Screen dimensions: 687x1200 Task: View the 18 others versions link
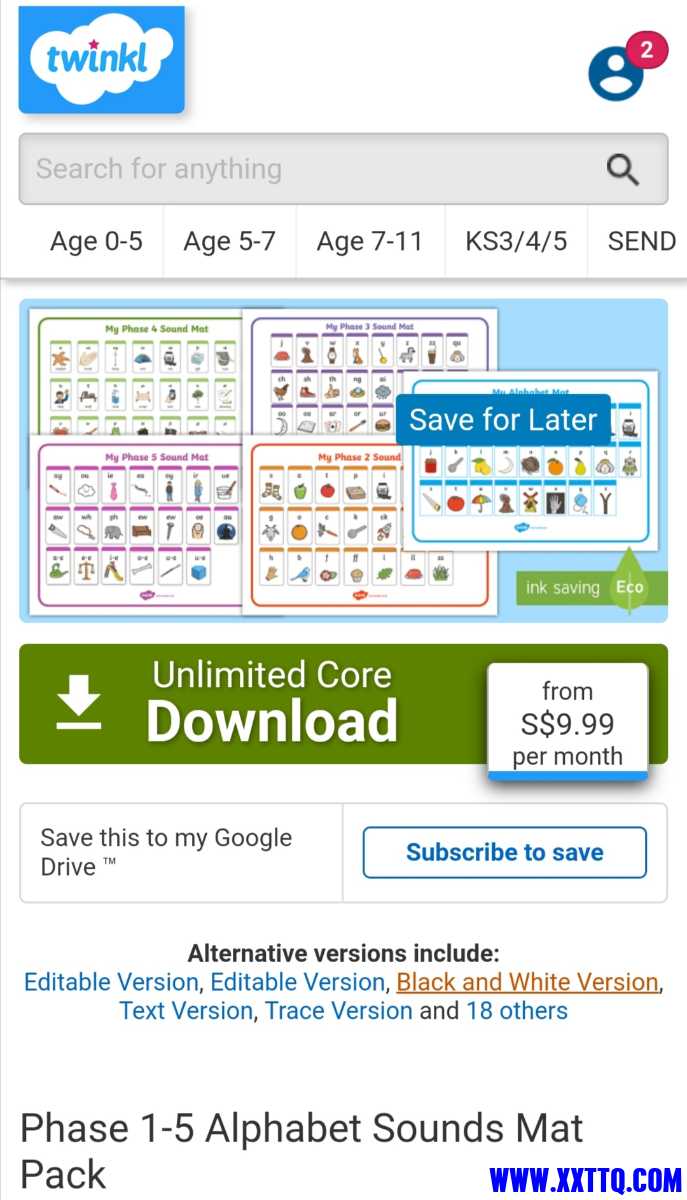click(516, 1011)
